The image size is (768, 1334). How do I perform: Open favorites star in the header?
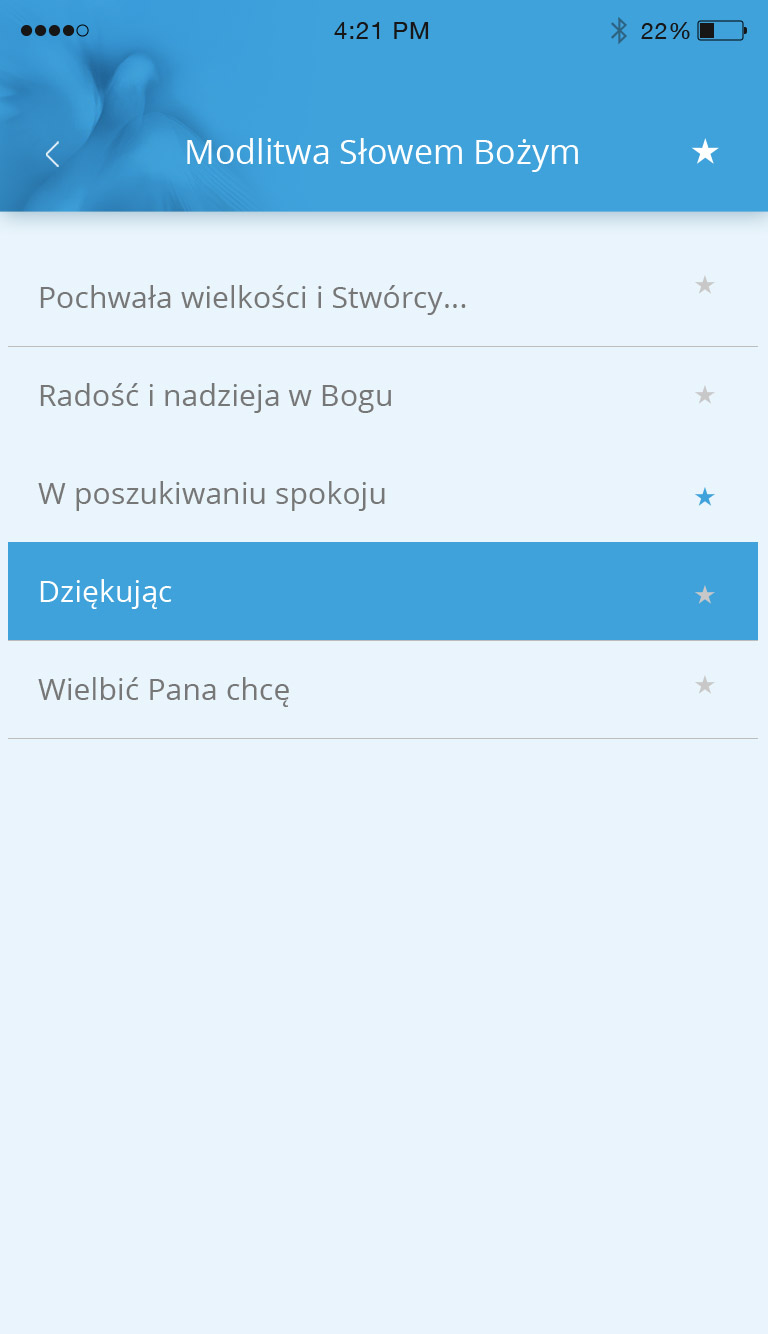(705, 152)
